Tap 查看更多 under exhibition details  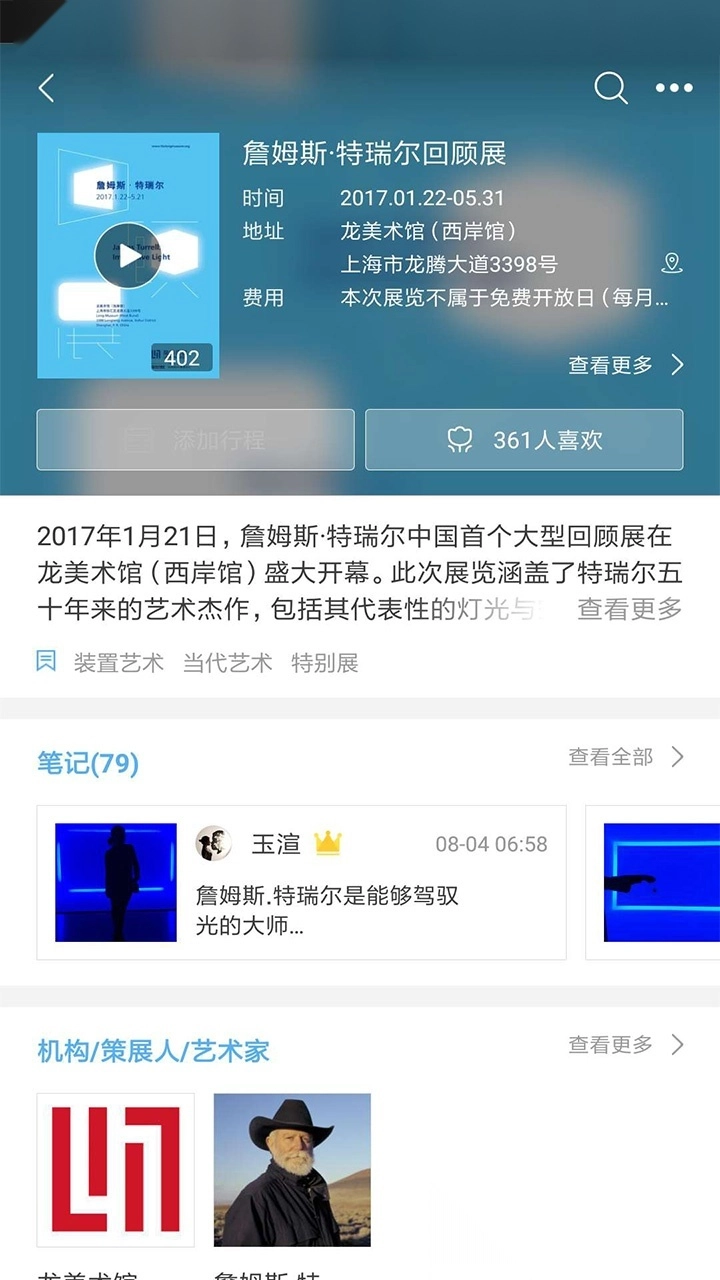click(626, 365)
